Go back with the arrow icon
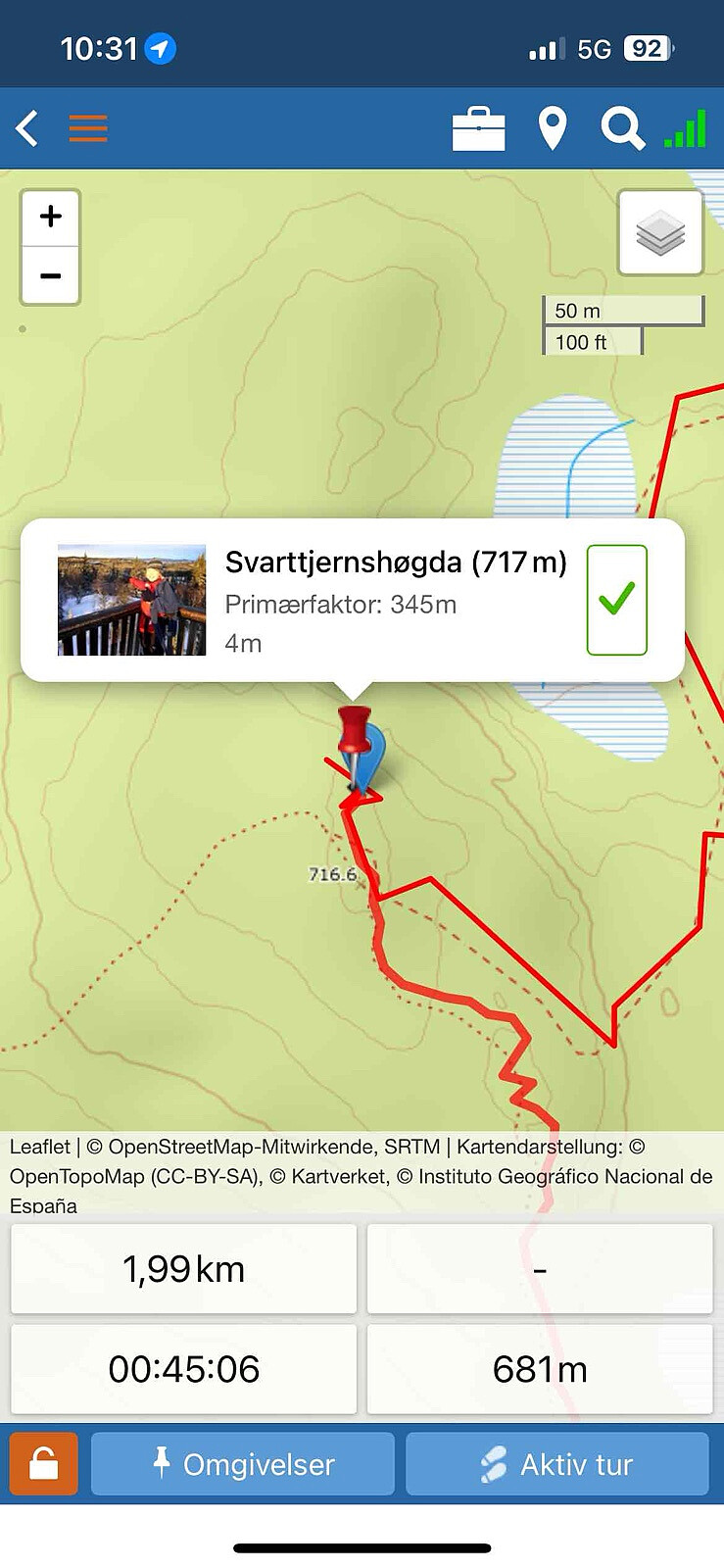 (27, 128)
